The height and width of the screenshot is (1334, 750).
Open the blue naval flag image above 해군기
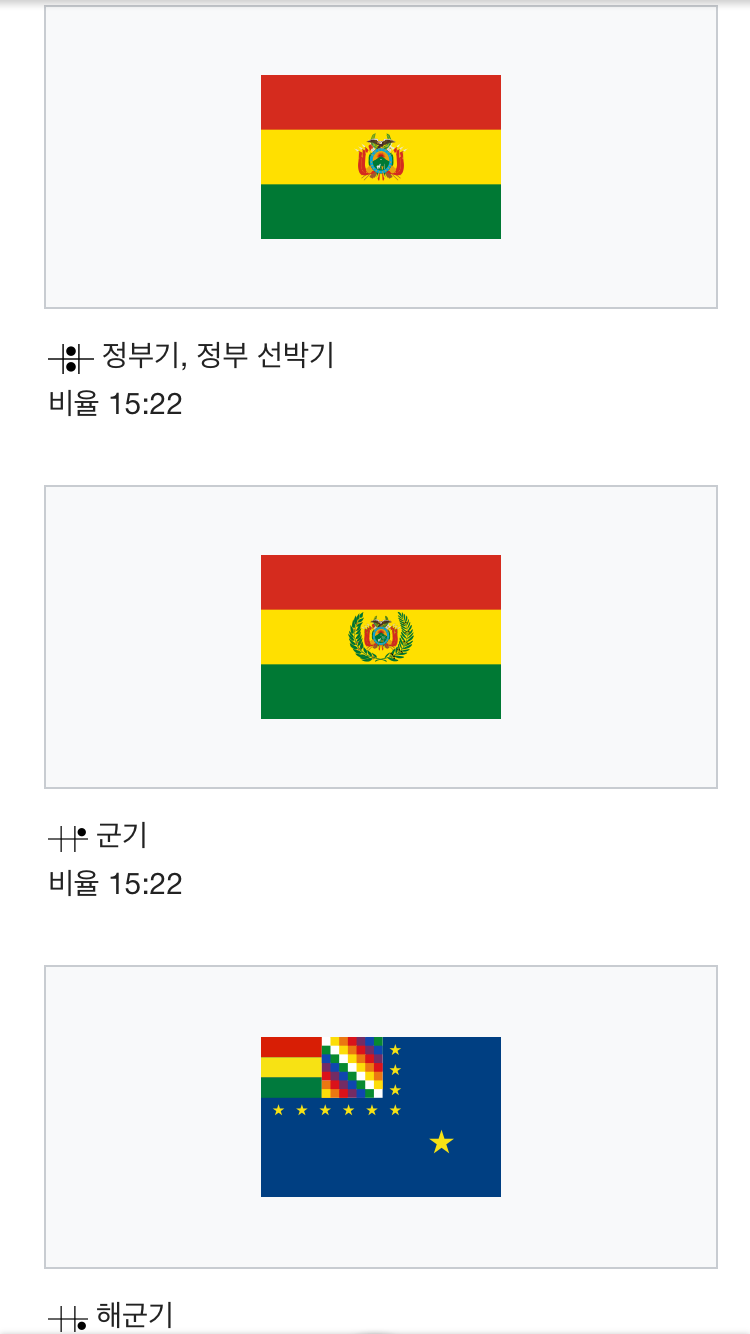(x=380, y=1117)
